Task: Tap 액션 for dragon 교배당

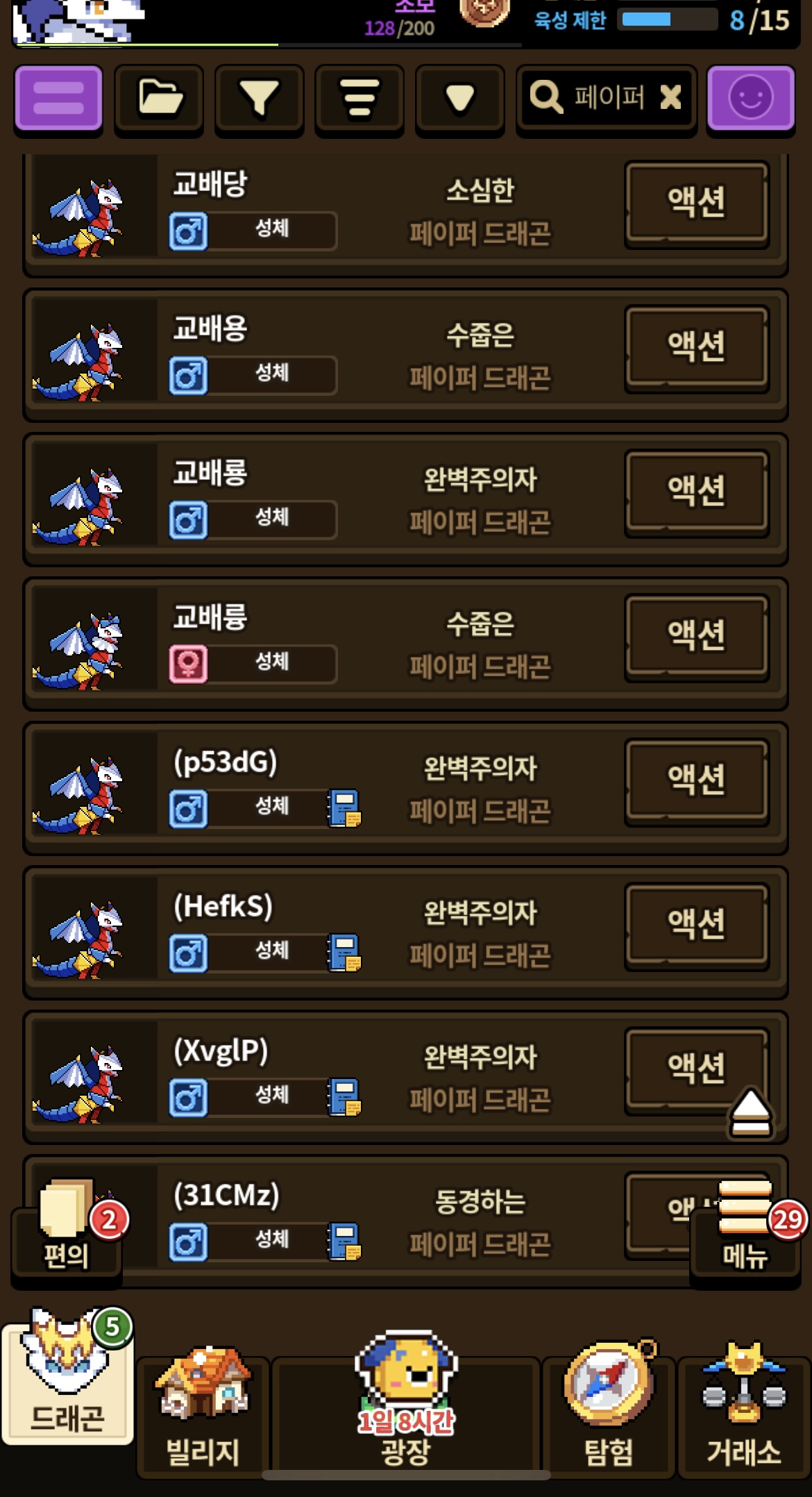Action: [x=697, y=202]
